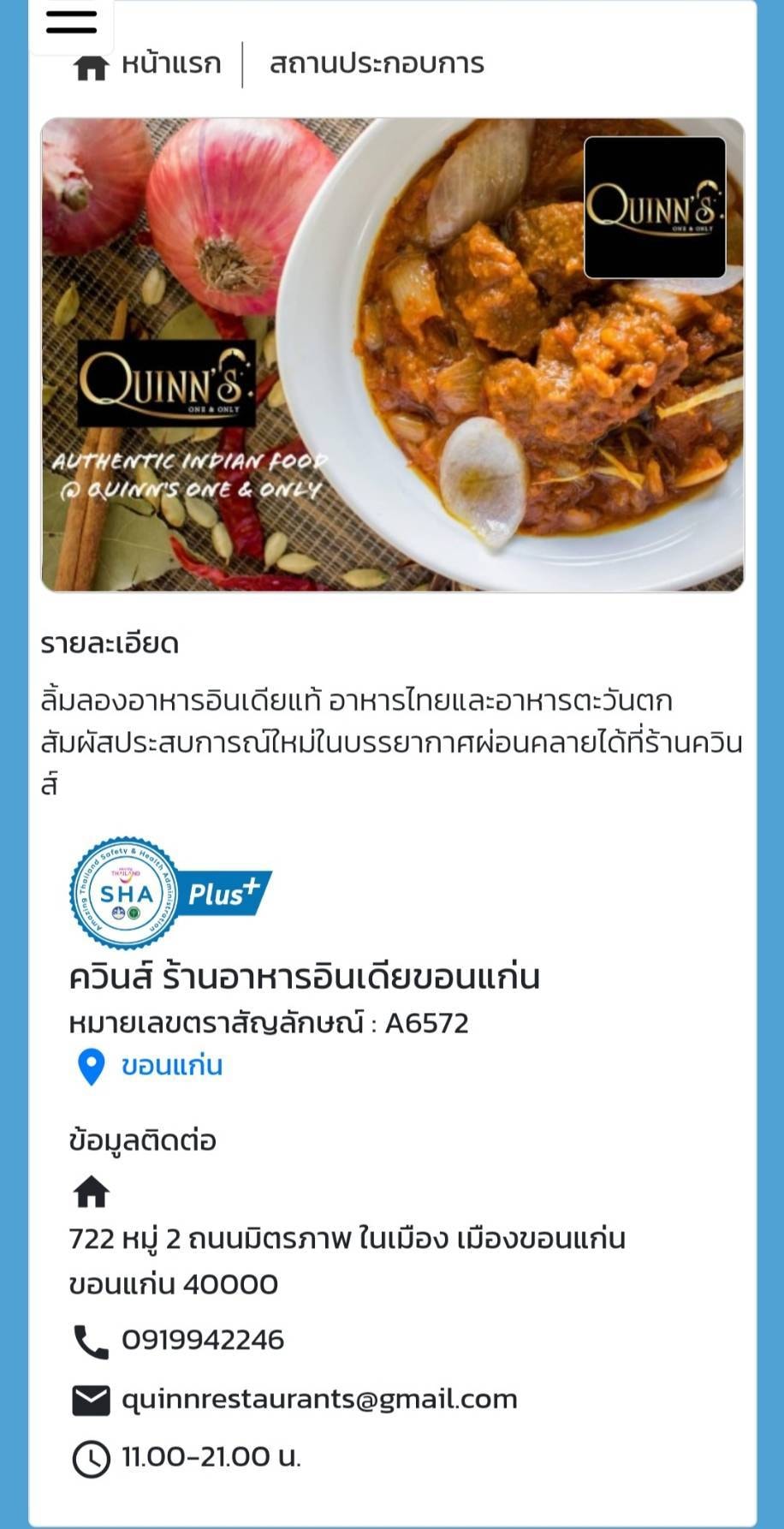The width and height of the screenshot is (784, 1529).
Task: Call phone number 0919942246
Action: pyautogui.click(x=203, y=1340)
